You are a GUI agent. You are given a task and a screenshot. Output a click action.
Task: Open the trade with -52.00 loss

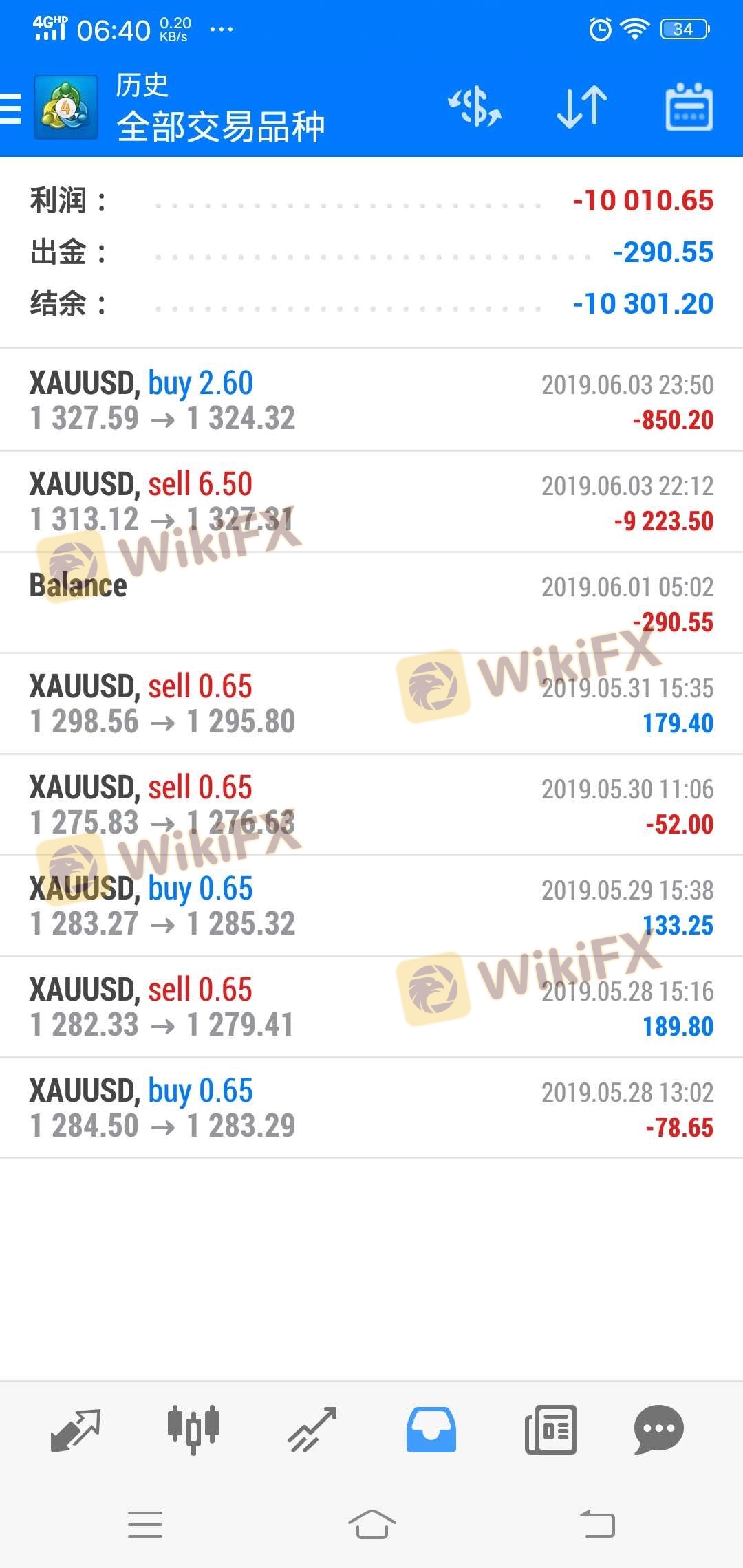371,805
